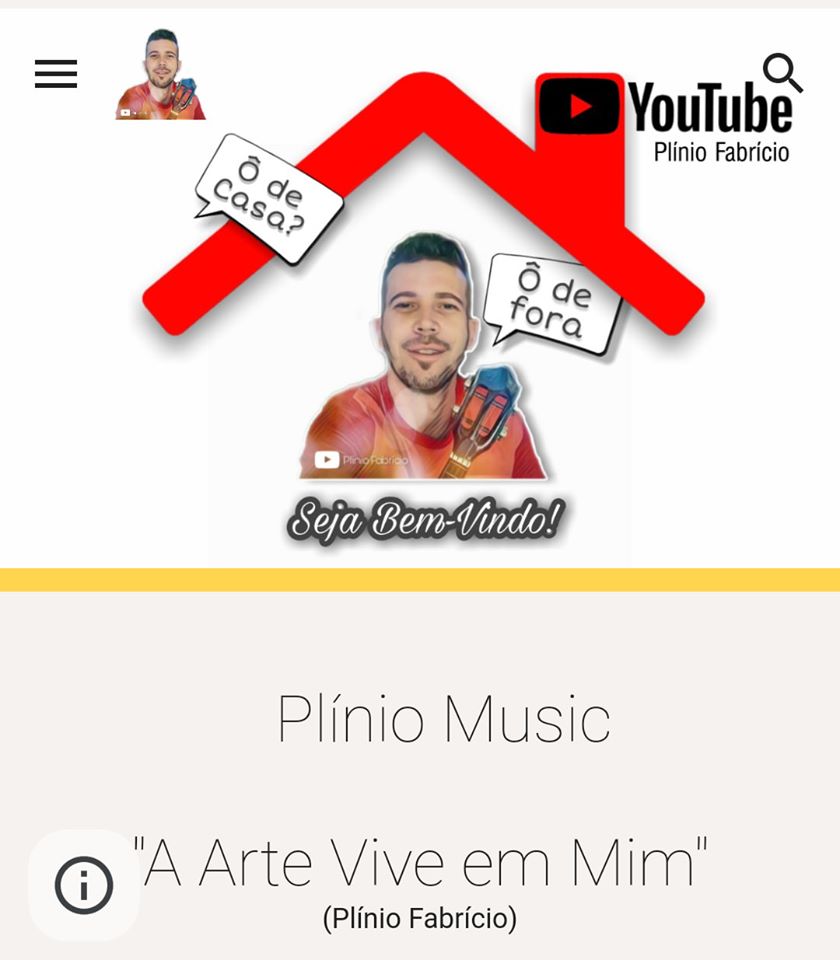The height and width of the screenshot is (960, 840).
Task: Open the hamburger navigation menu
Action: pos(56,74)
